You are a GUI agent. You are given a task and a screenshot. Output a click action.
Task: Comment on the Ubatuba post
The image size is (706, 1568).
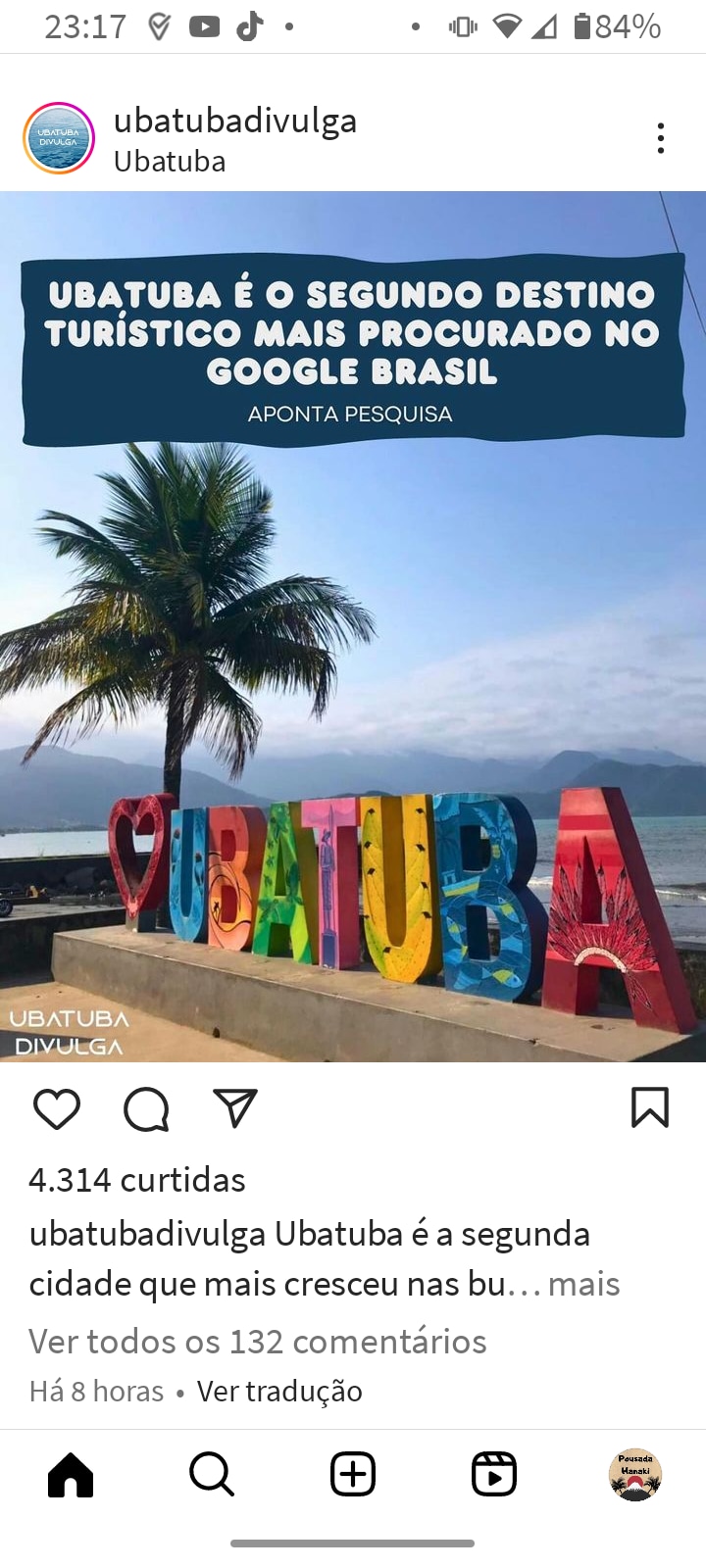coord(146,1109)
